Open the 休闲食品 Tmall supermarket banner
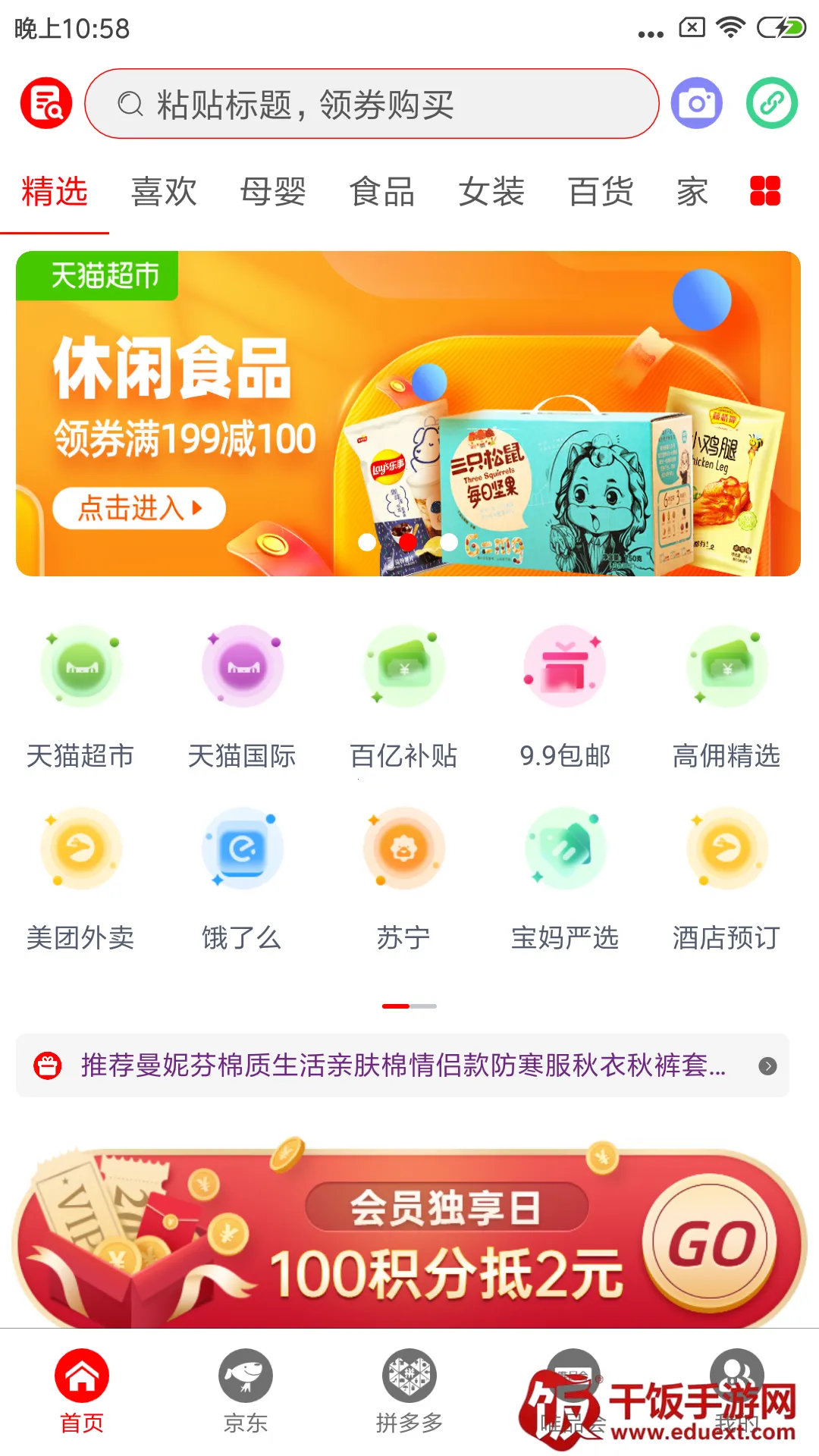Image resolution: width=819 pixels, height=1456 pixels. (408, 413)
